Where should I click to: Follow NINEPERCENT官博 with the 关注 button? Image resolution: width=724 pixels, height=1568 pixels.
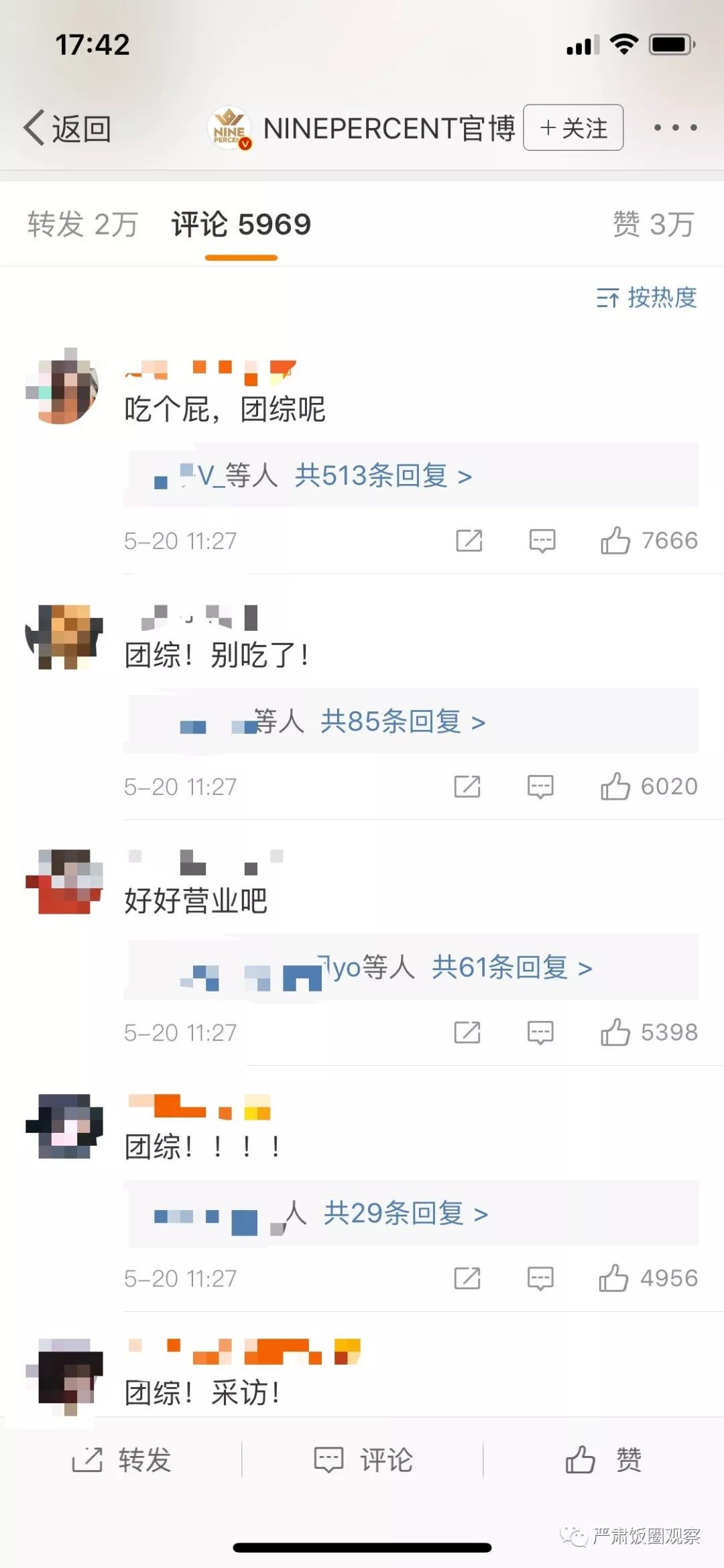pyautogui.click(x=573, y=127)
